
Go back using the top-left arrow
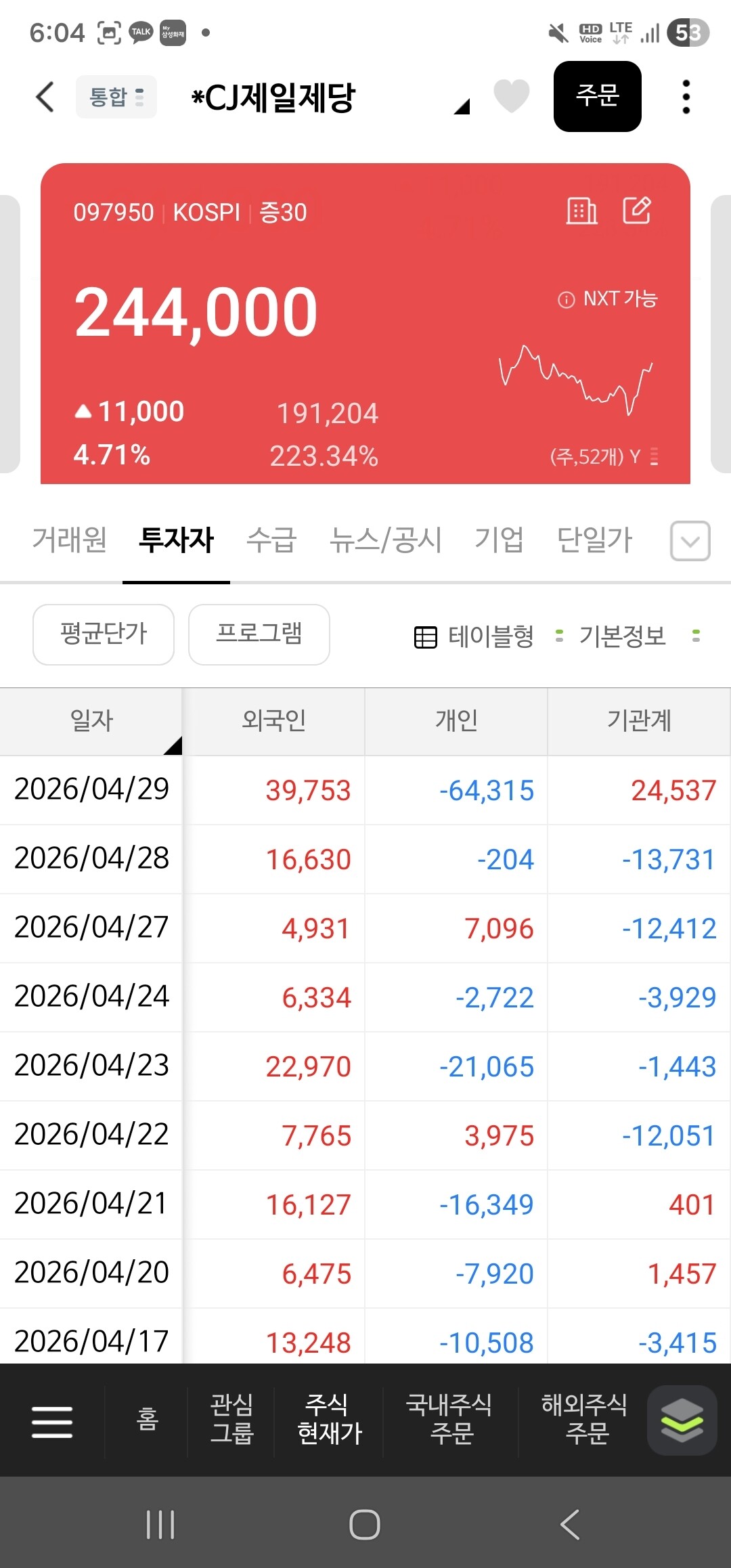(45, 97)
